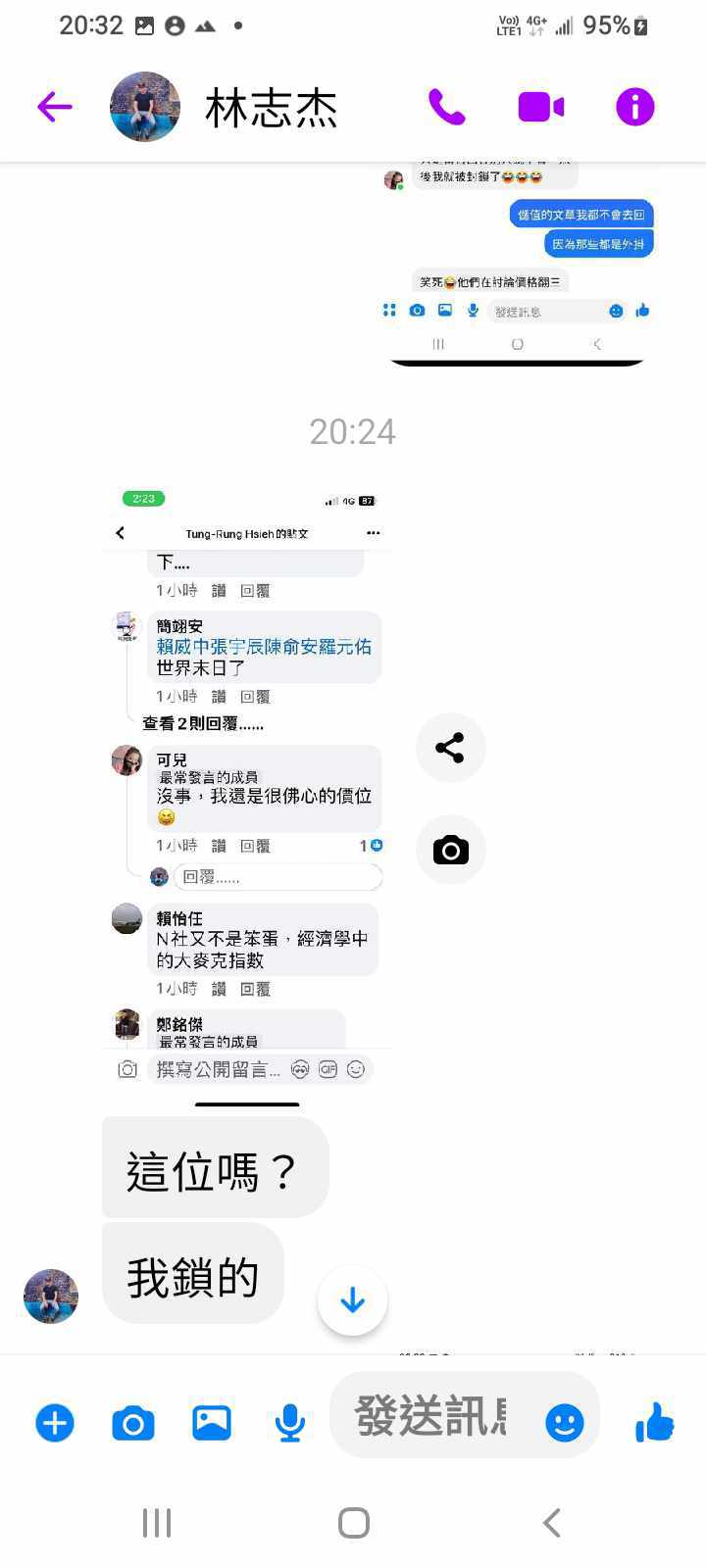Start a voice call with 林志杰
Screen dimensions: 706x1568
447,107
